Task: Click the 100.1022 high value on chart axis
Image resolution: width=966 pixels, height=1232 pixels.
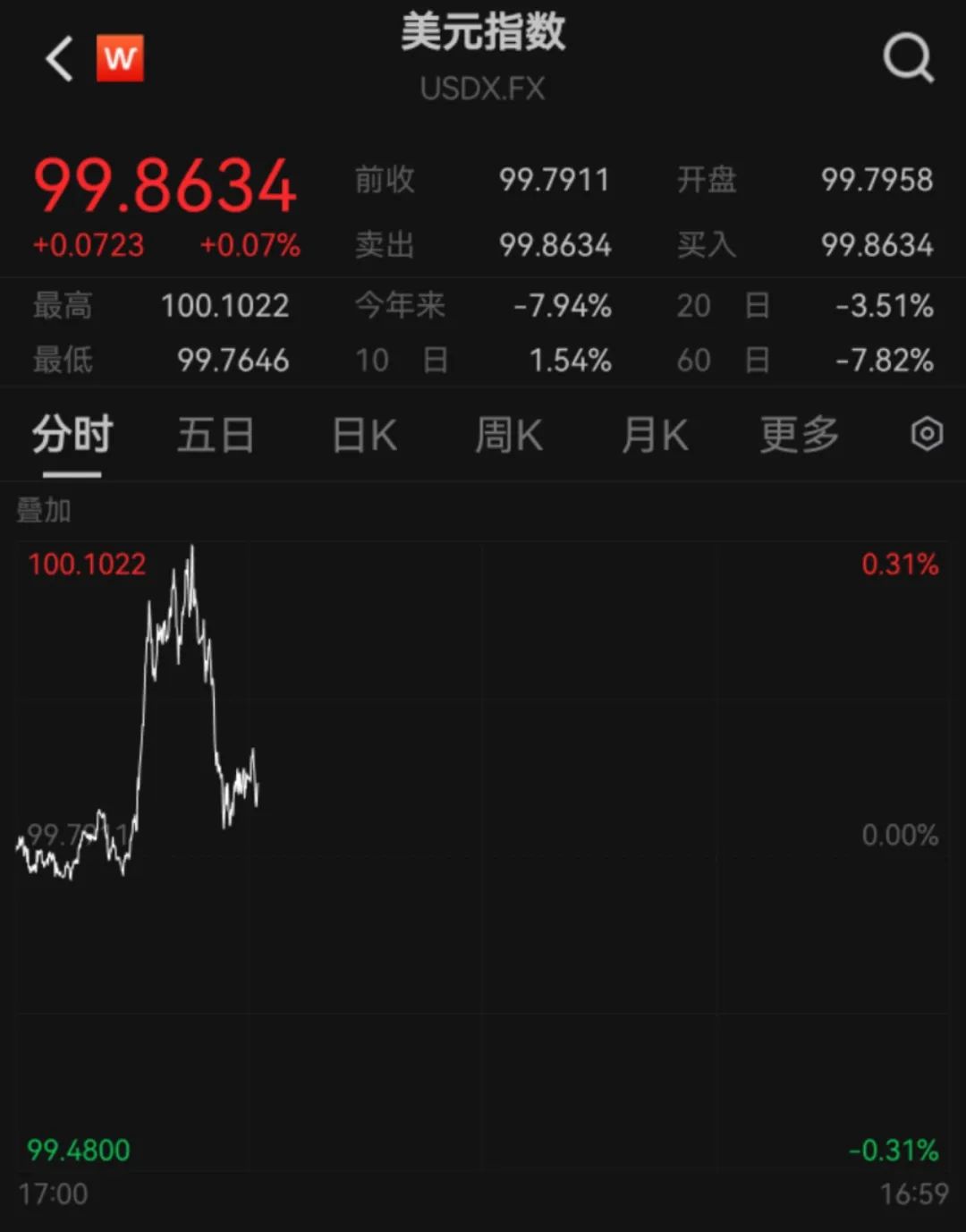Action: click(87, 565)
